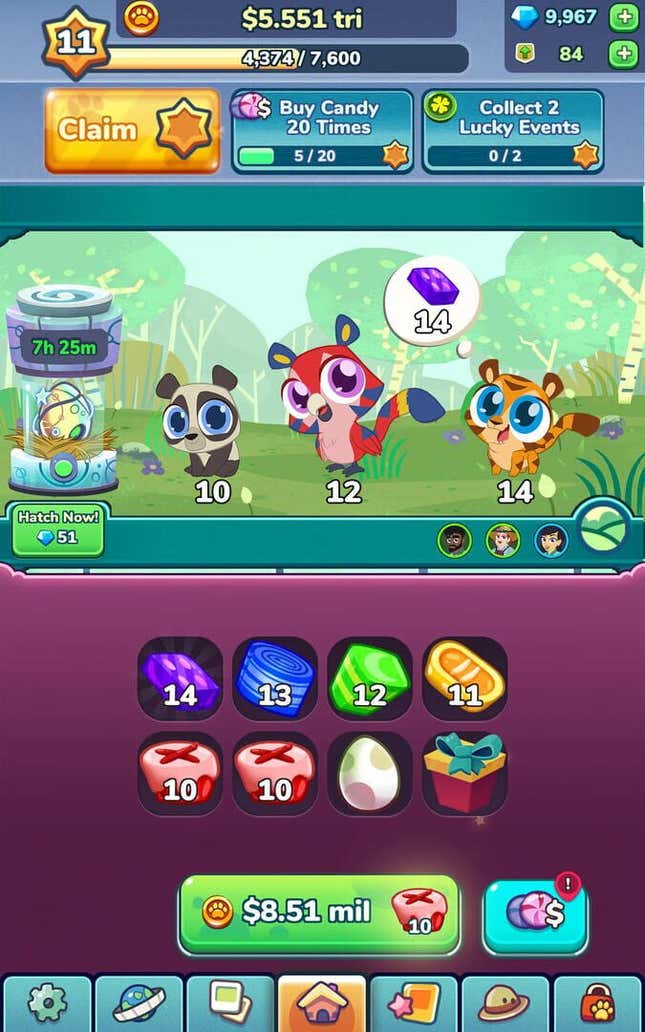
Task: Hatch the egg now for 51 diamonds
Action: pos(58,530)
